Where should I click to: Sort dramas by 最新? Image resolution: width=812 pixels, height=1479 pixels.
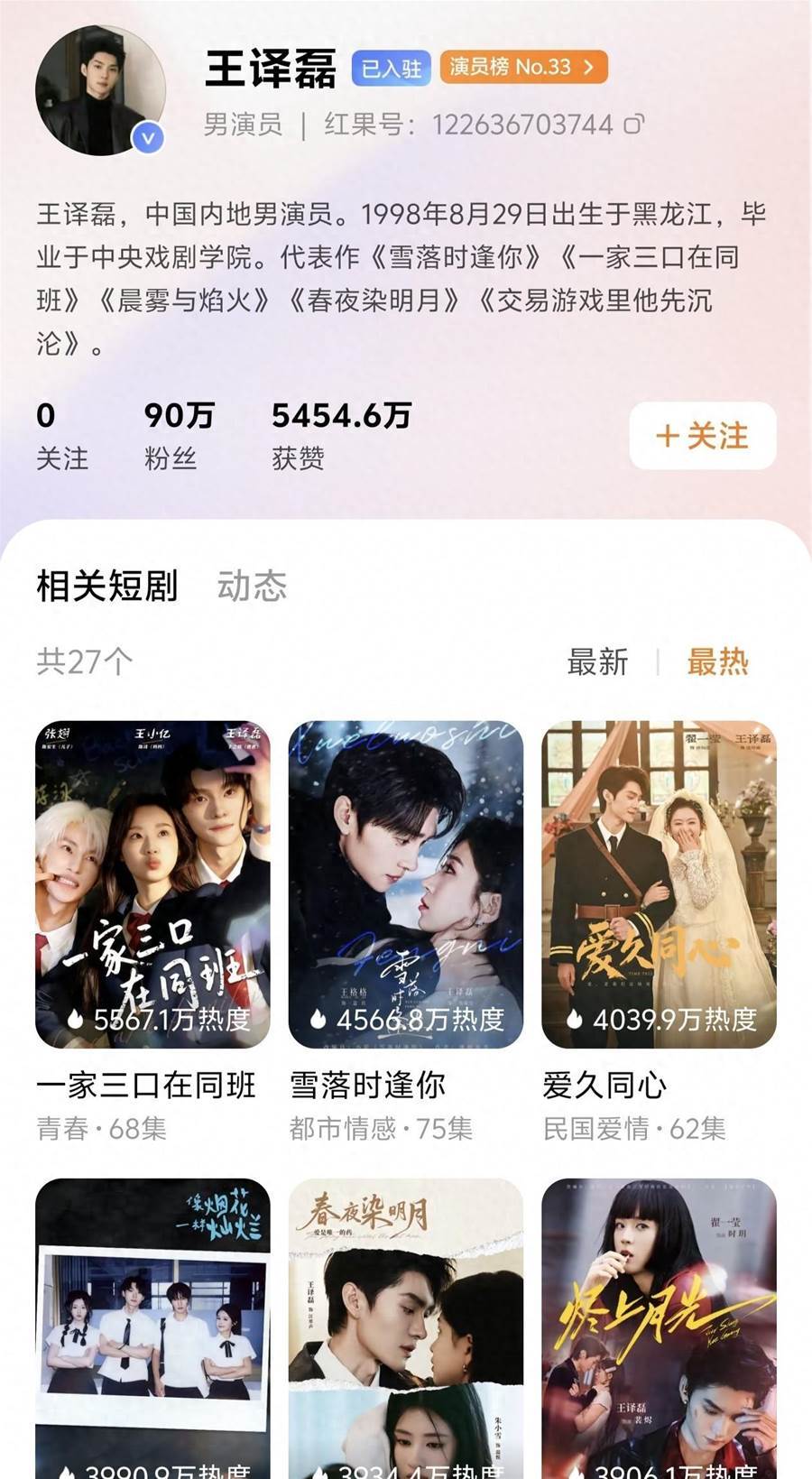pos(597,661)
